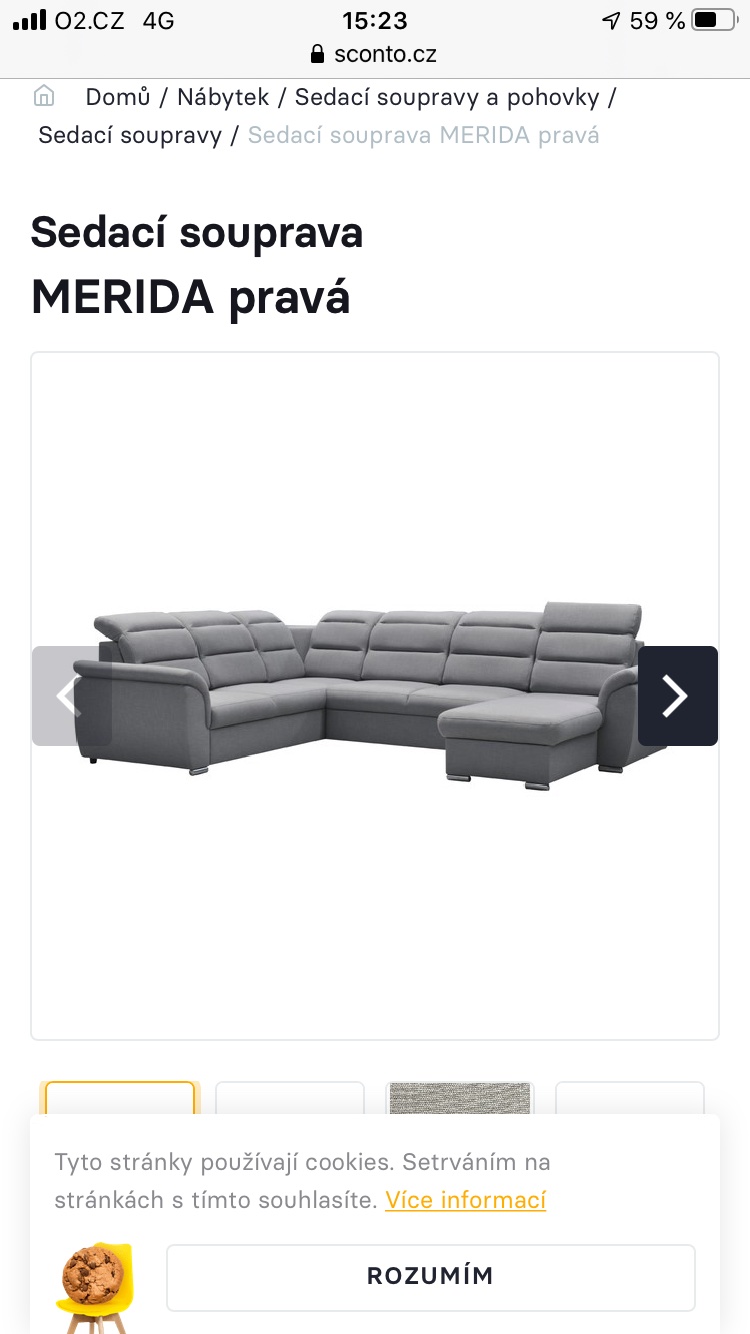Show the next product photo

(x=677, y=696)
